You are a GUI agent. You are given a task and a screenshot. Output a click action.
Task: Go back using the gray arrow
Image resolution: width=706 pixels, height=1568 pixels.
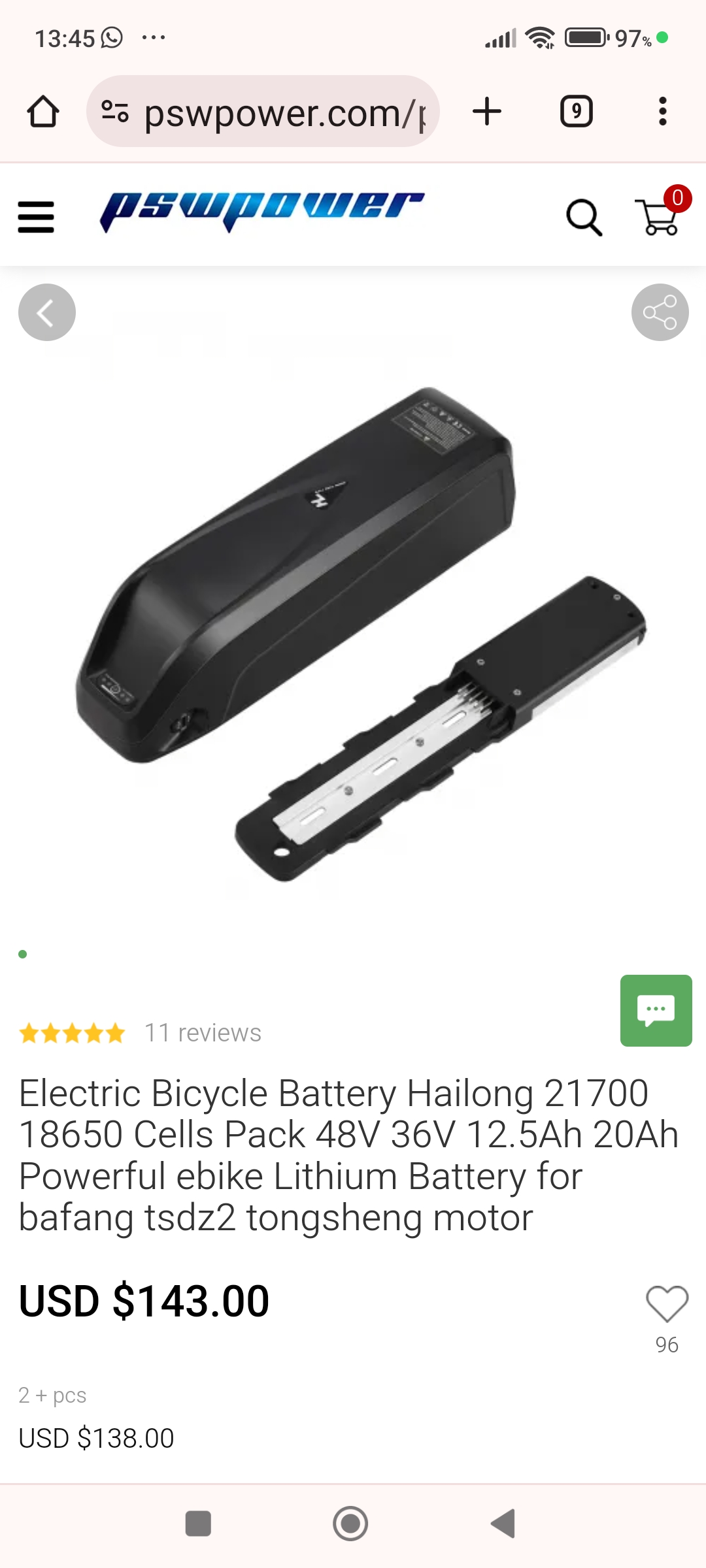tap(47, 312)
